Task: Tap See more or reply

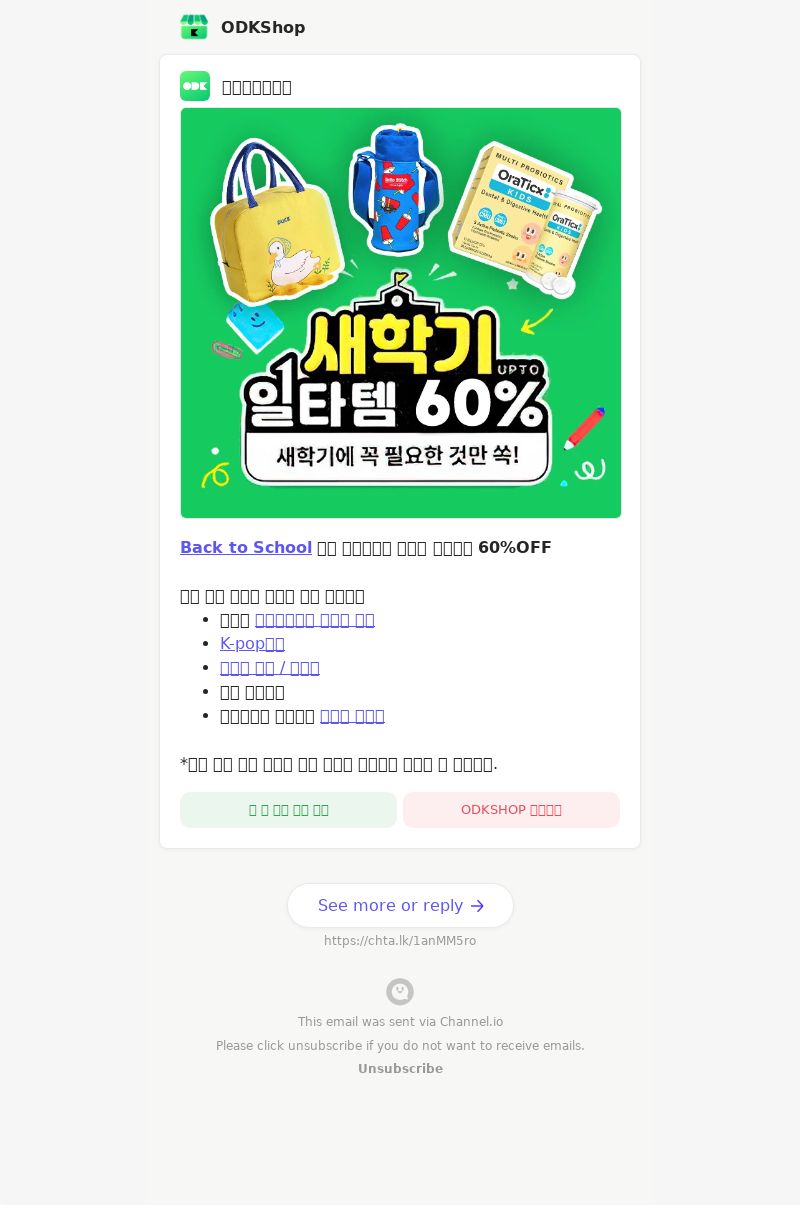Action: click(x=400, y=906)
